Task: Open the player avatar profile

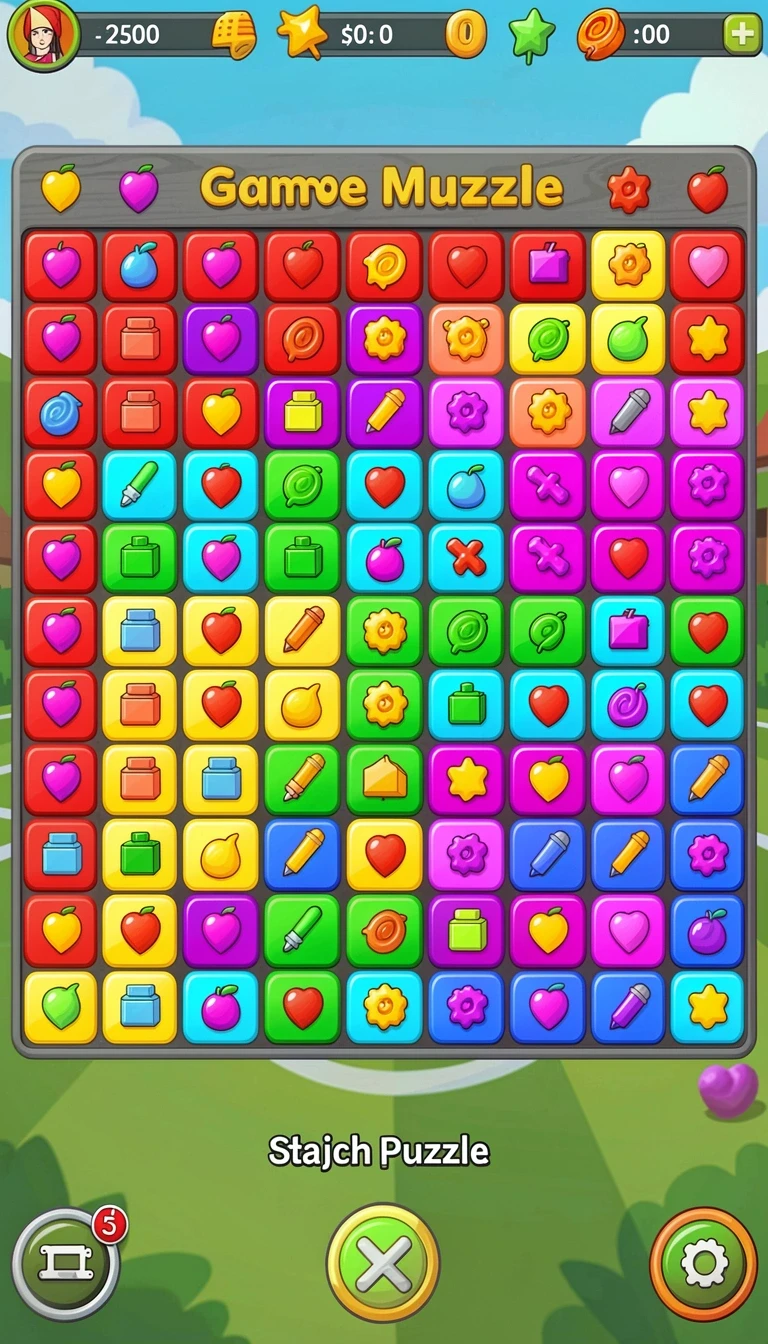Action: coord(42,35)
